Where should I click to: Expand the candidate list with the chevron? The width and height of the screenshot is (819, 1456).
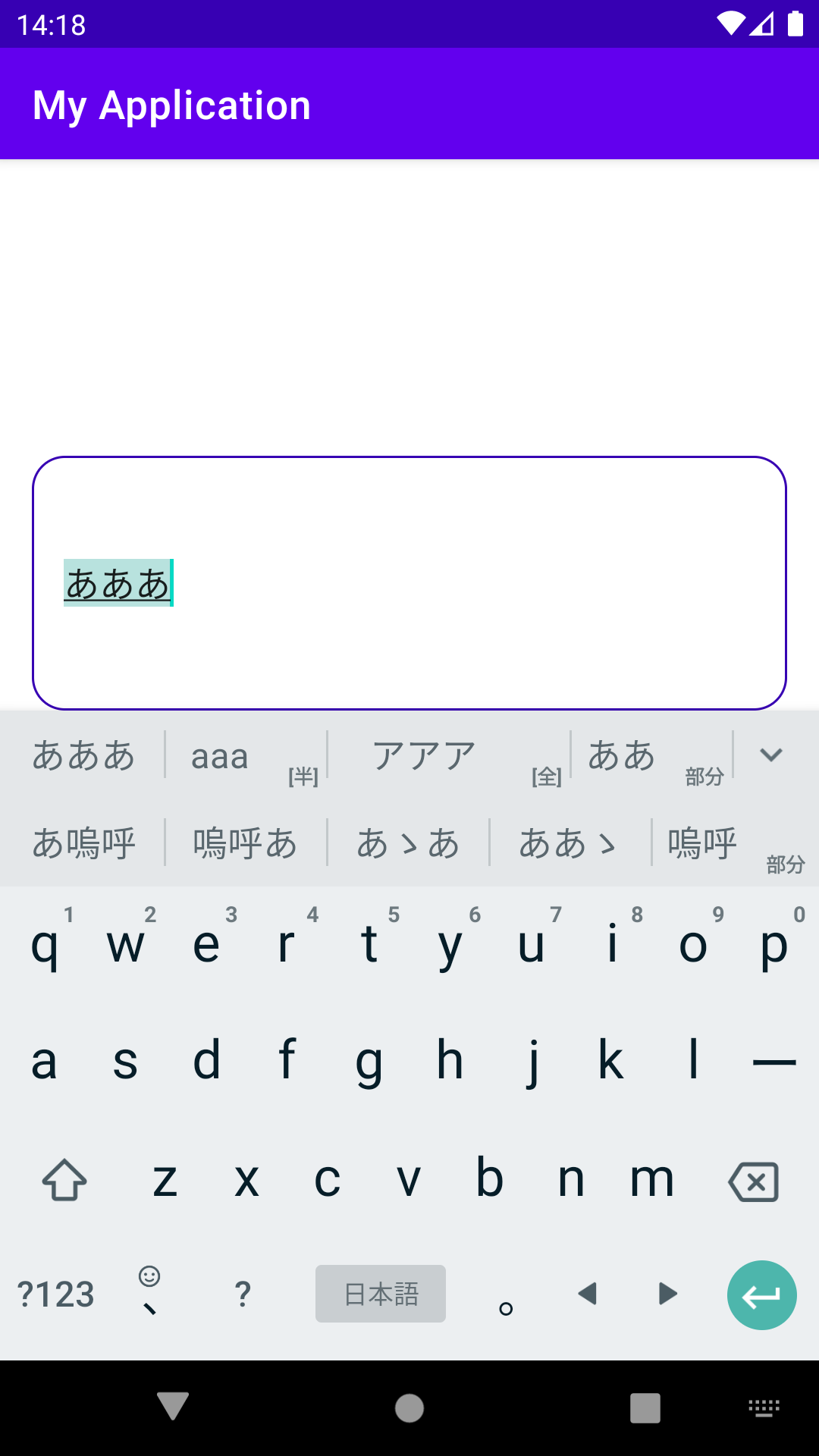click(771, 755)
